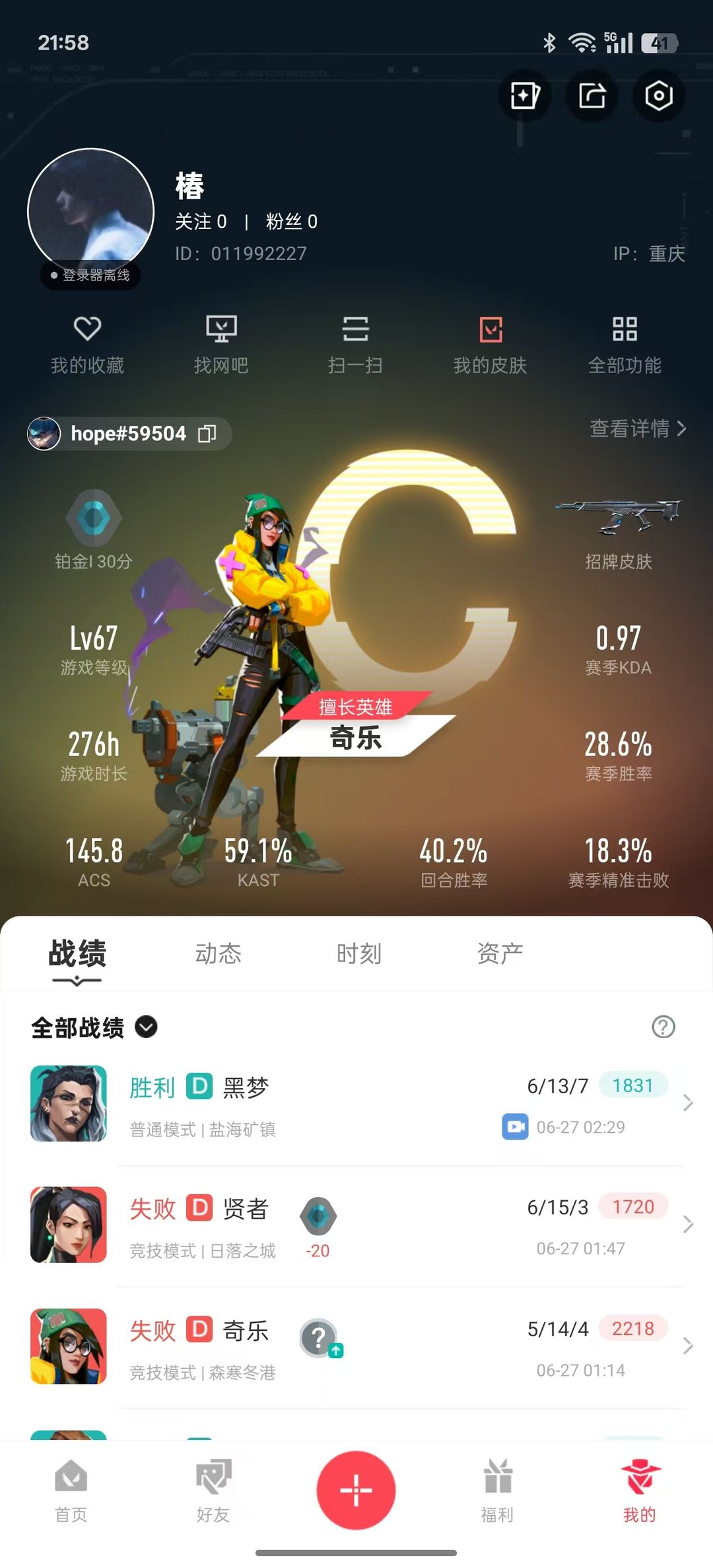Screen dimensions: 713x1568
Task: Open the help question mark icon
Action: (x=663, y=1027)
